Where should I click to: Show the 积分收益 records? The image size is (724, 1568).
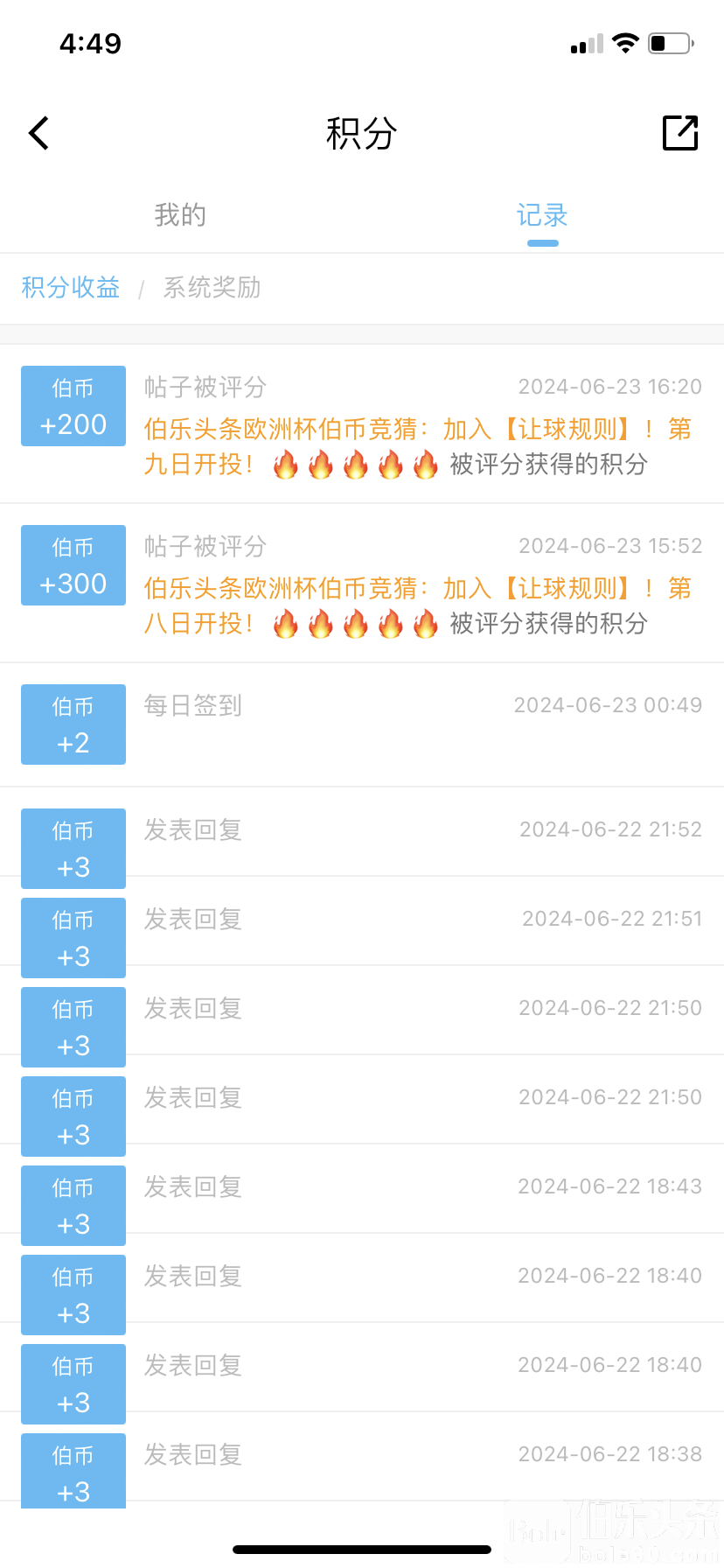coord(71,288)
